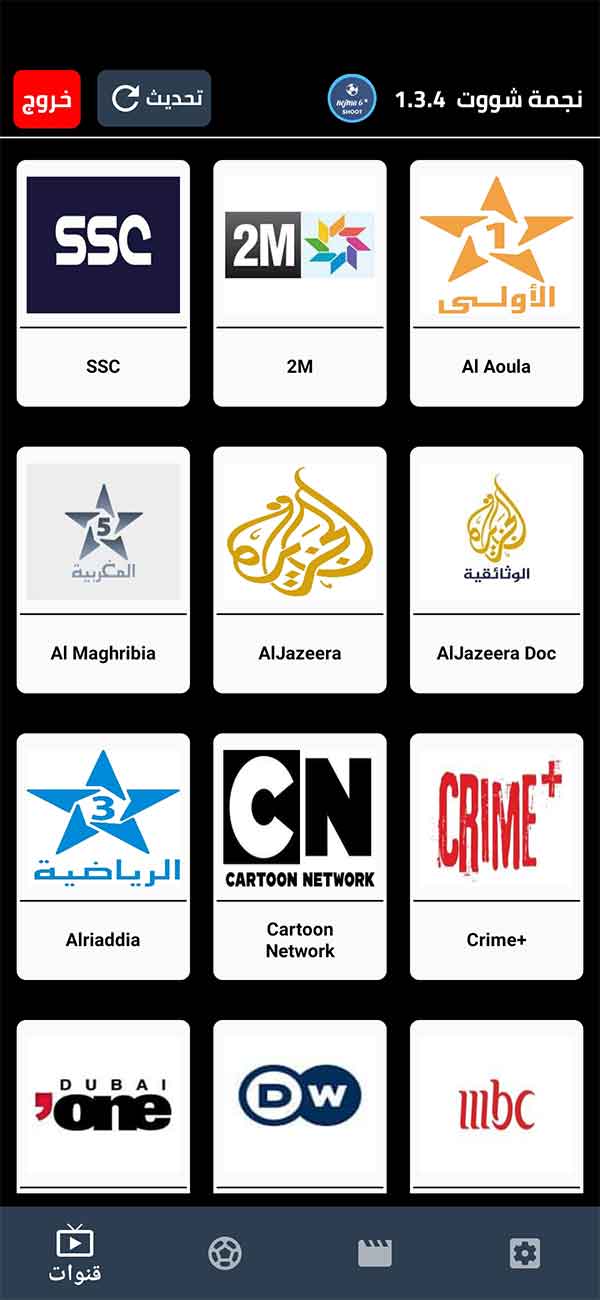Open the settings gear tab
600x1300 pixels.
pyautogui.click(x=525, y=1253)
